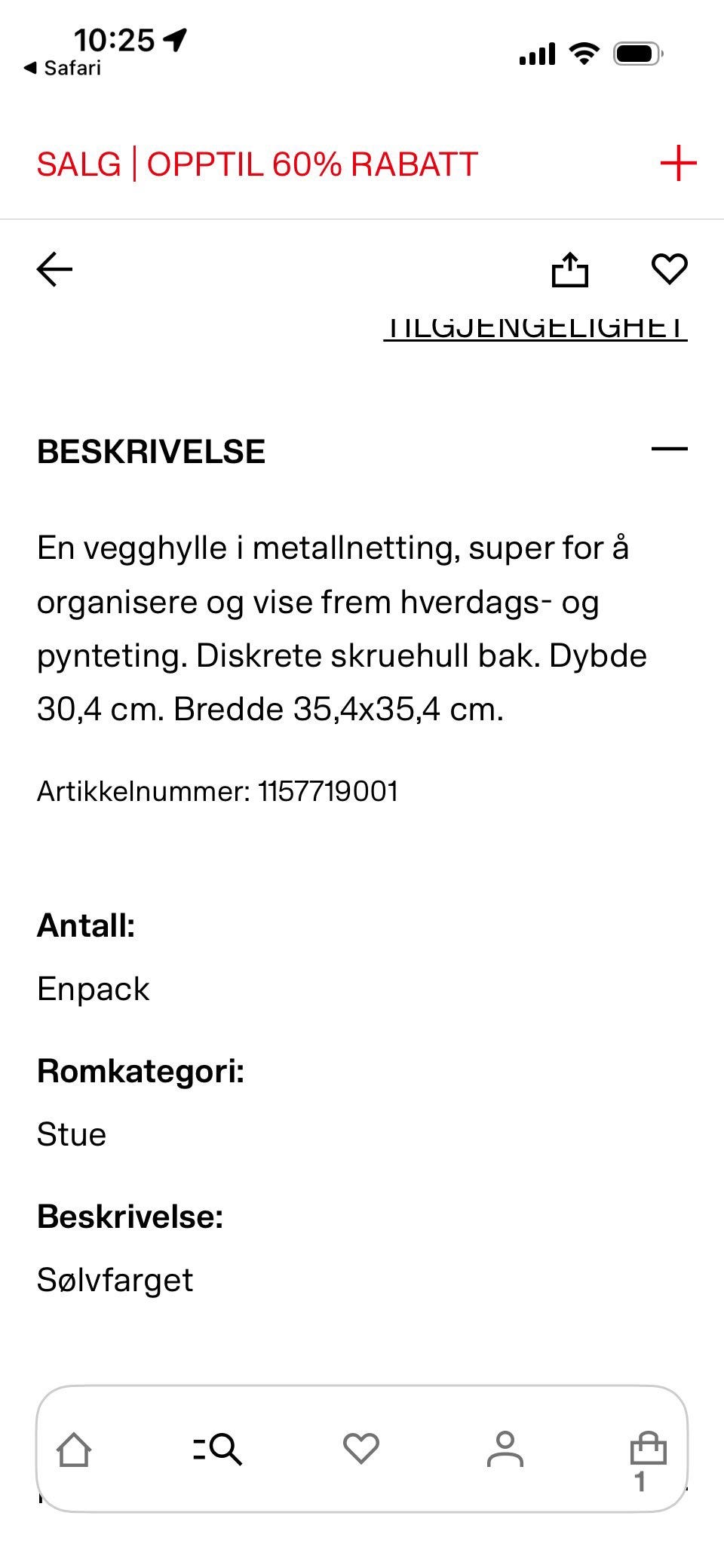Expand the TILGJENGELIGHET section
724x1568 pixels.
point(535,324)
